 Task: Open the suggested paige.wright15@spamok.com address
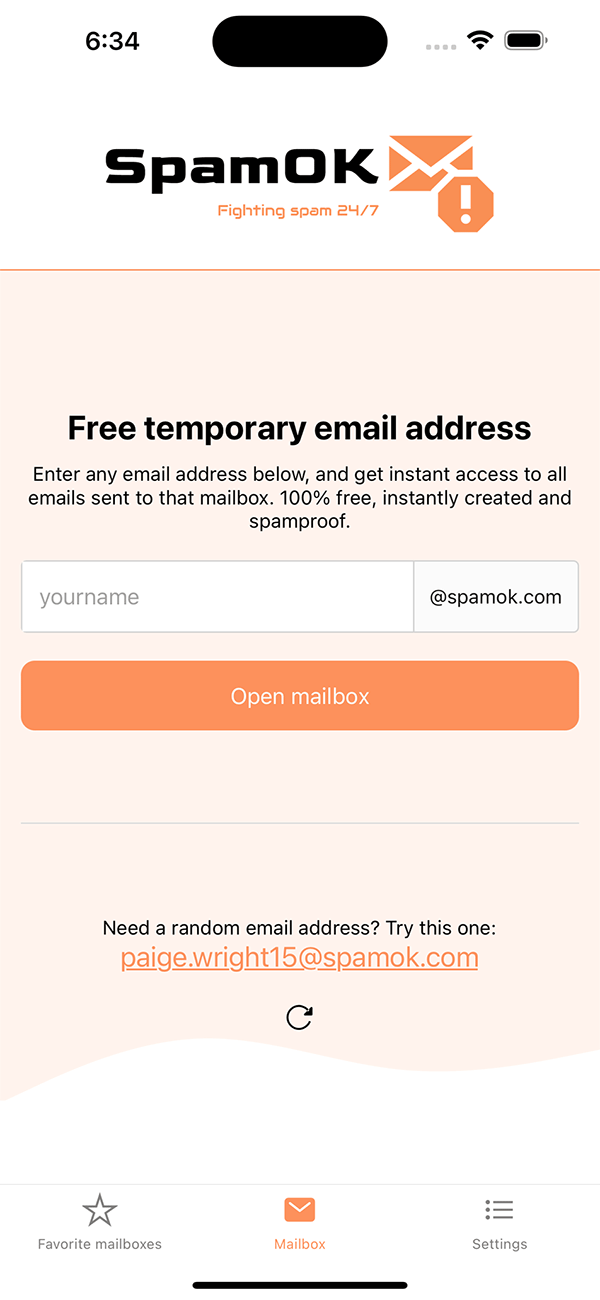point(300,958)
